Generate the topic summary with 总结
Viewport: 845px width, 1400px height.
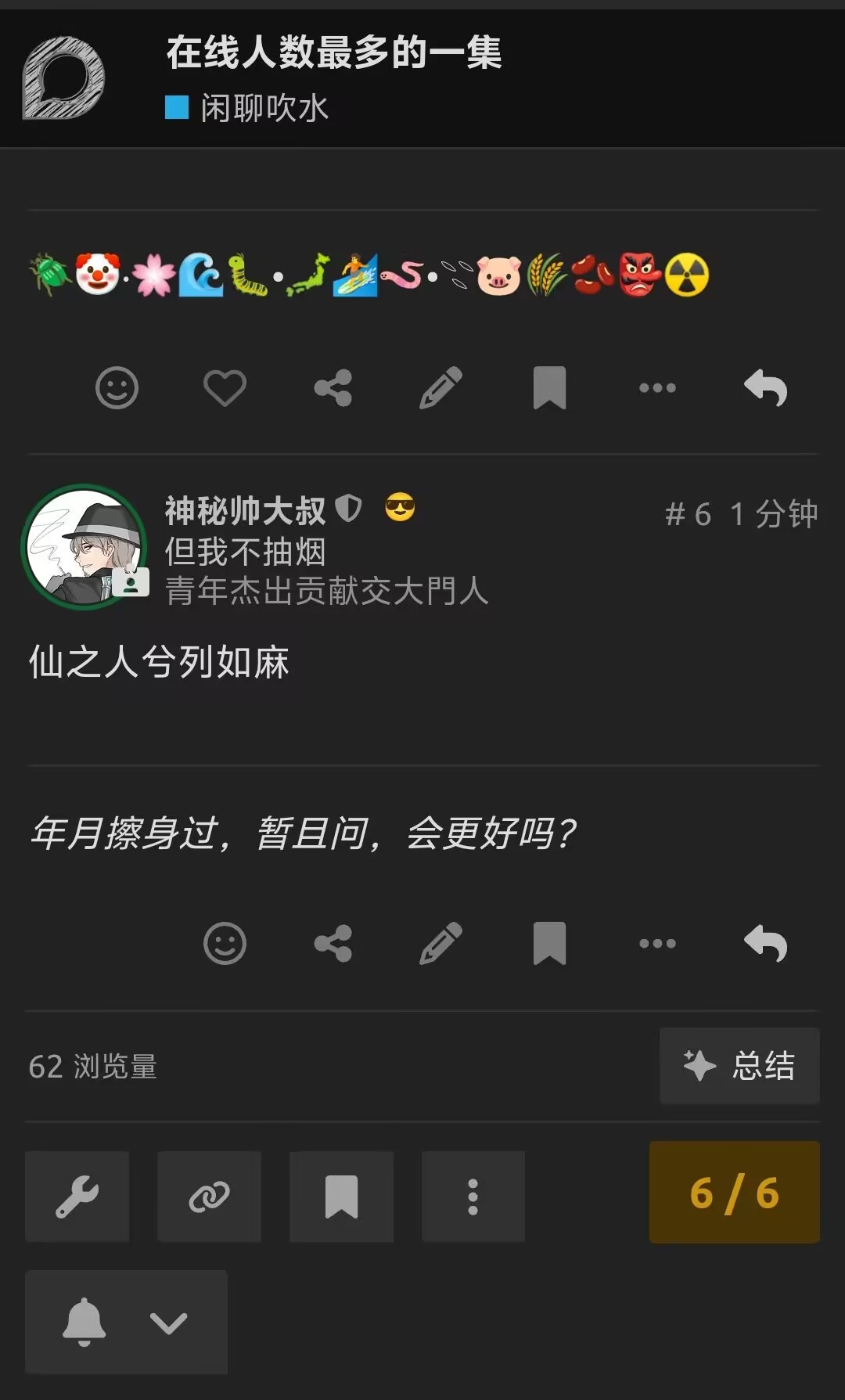(x=739, y=1066)
